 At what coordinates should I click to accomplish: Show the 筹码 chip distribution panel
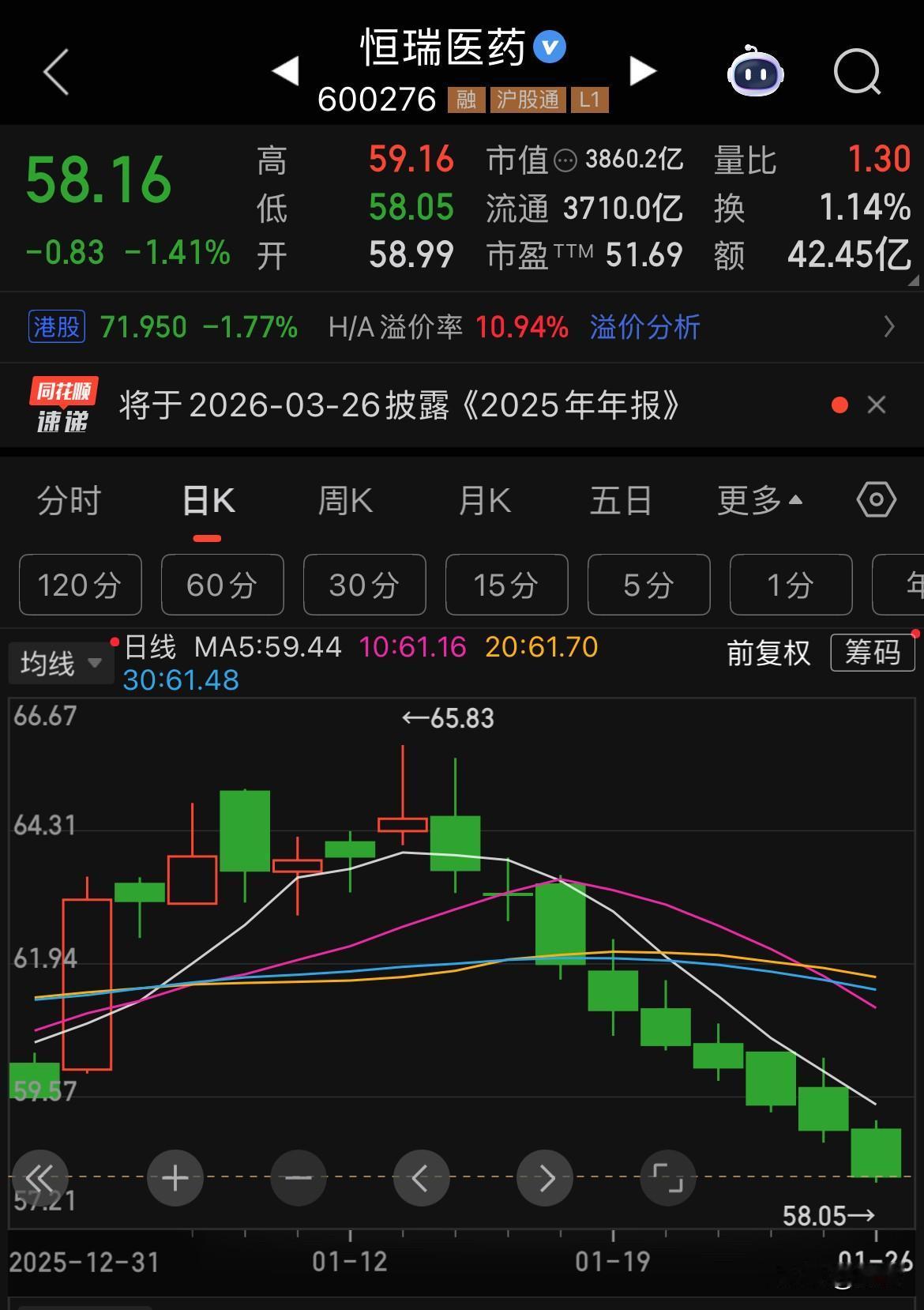(872, 653)
